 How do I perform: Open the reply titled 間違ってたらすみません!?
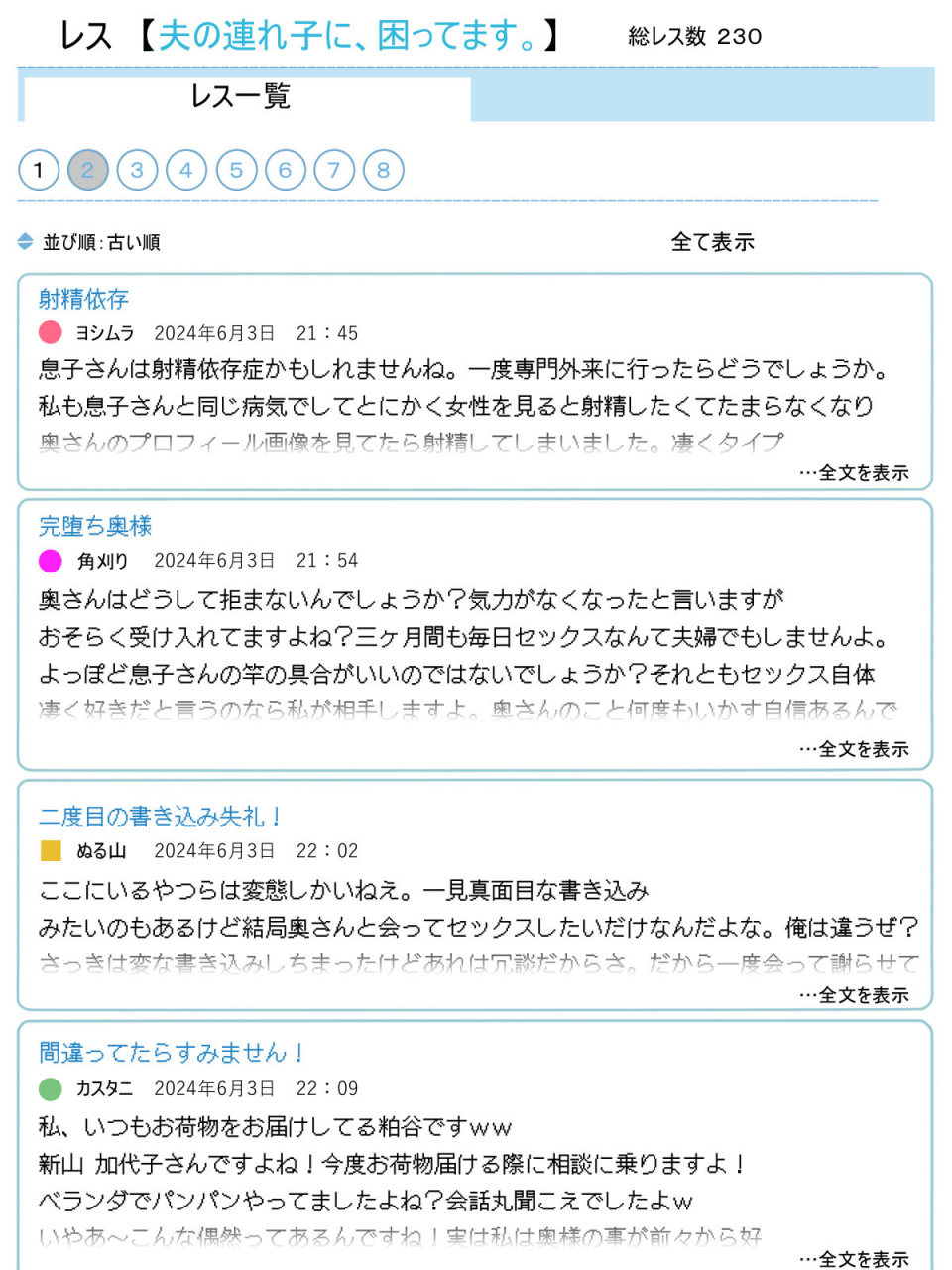[x=172, y=1053]
